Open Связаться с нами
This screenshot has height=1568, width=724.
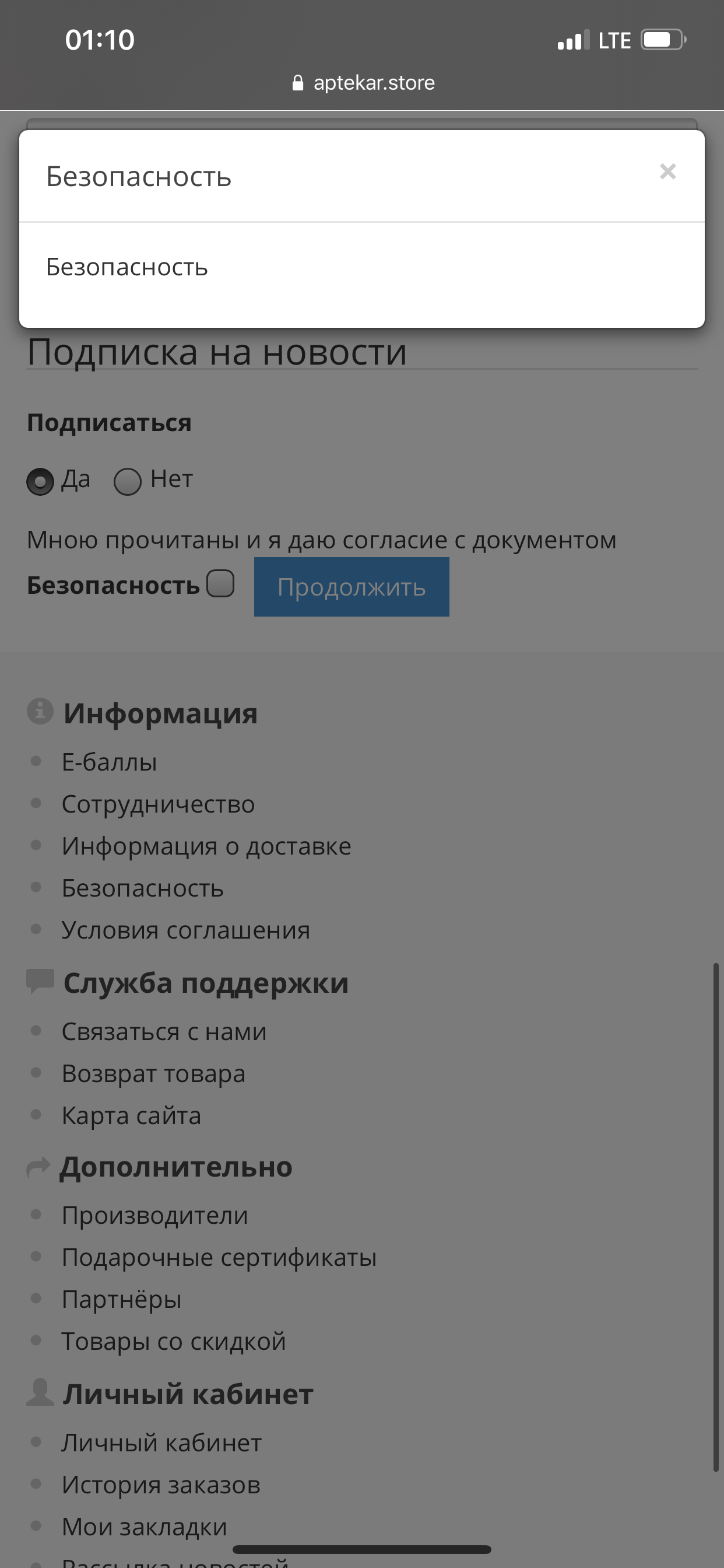click(164, 1031)
